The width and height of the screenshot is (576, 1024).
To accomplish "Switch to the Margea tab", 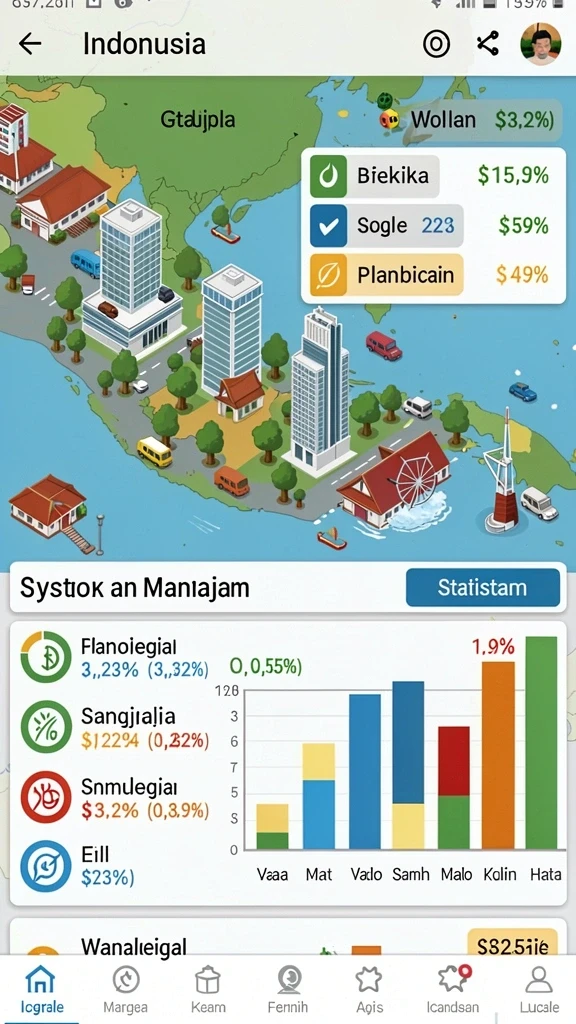I will point(125,989).
